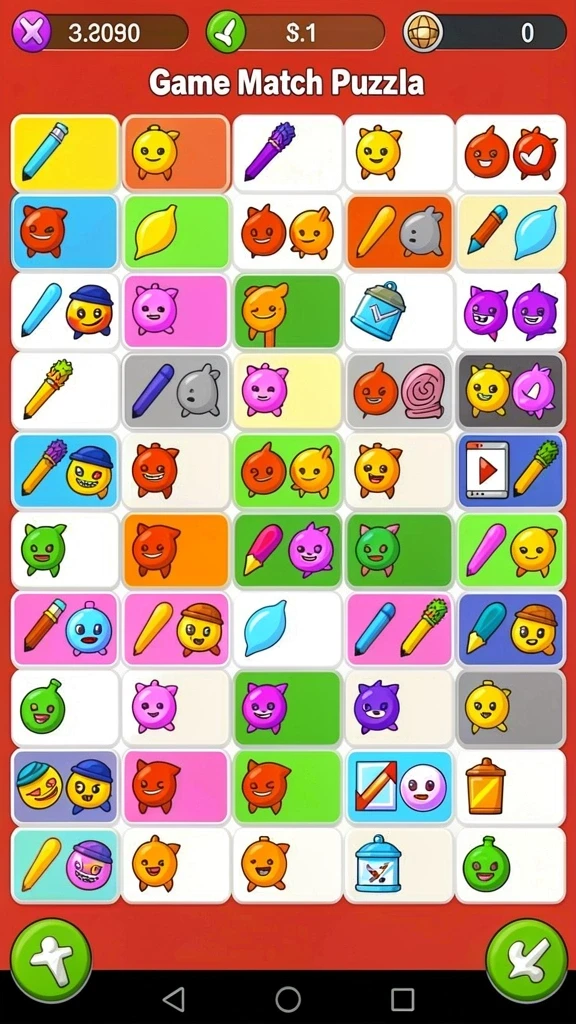This screenshot has width=576, height=1024.
Task: Choose the two purple creatures tile
Action: click(x=511, y=312)
